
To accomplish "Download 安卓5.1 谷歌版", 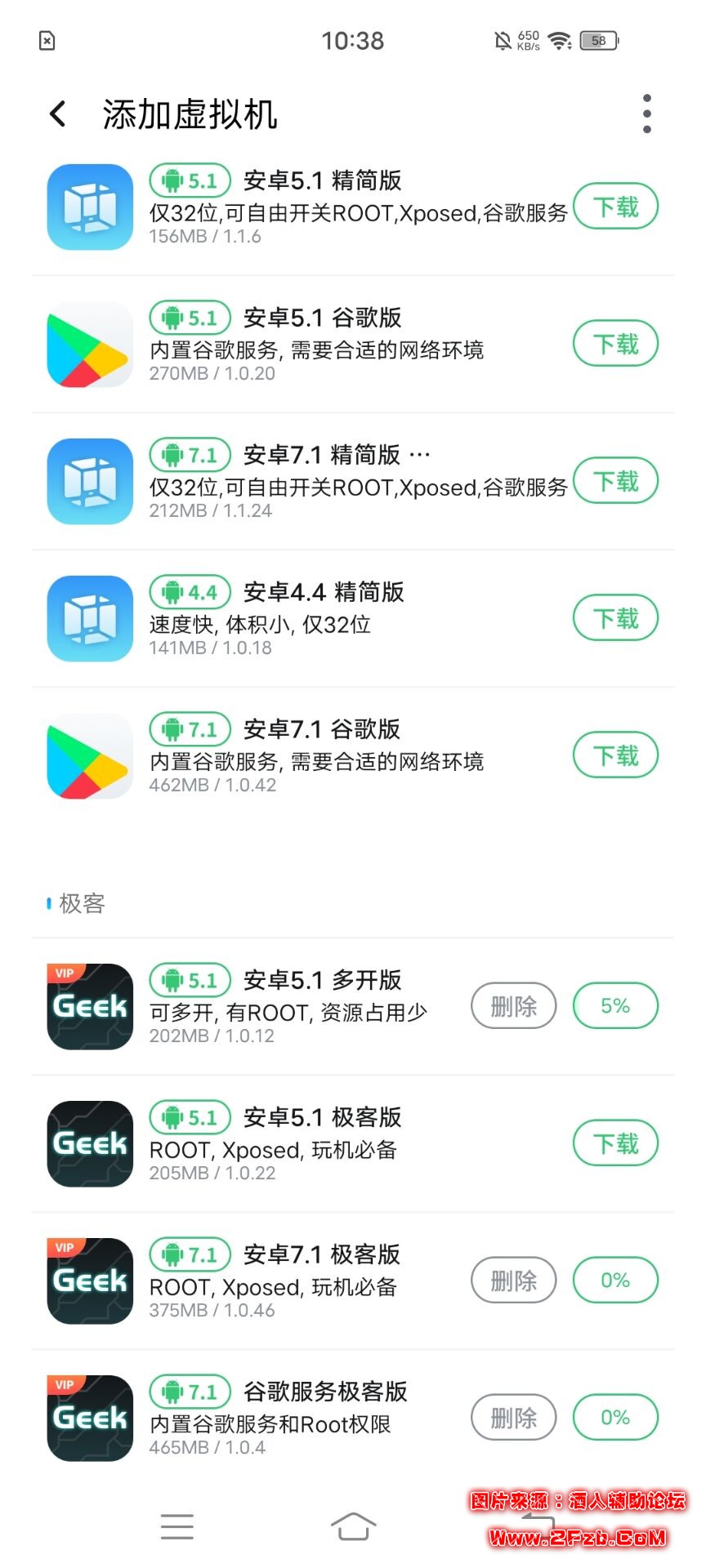I will (615, 344).
